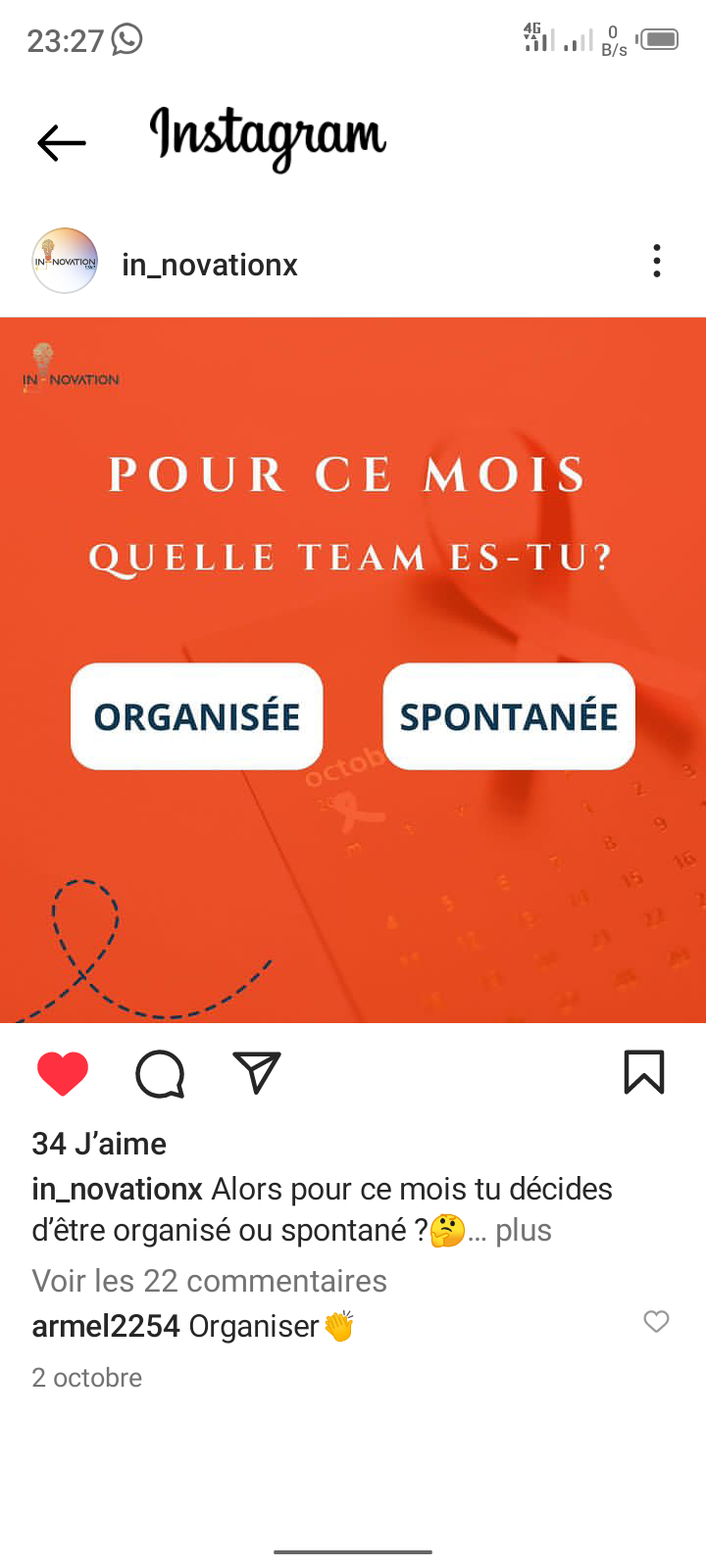This screenshot has width=706, height=1568.
Task: Expand caption by tapping plus
Action: (524, 1231)
